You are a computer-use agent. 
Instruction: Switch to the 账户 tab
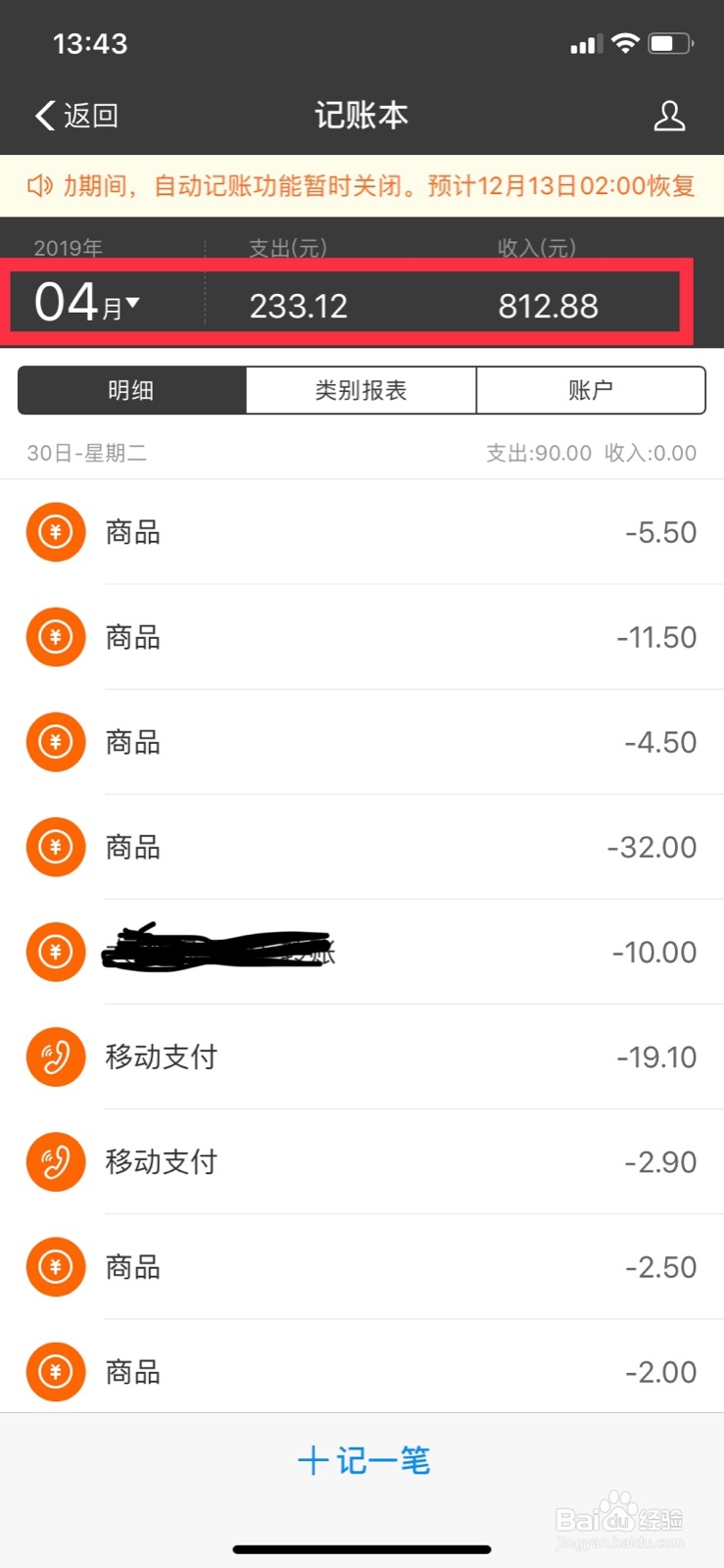point(591,390)
